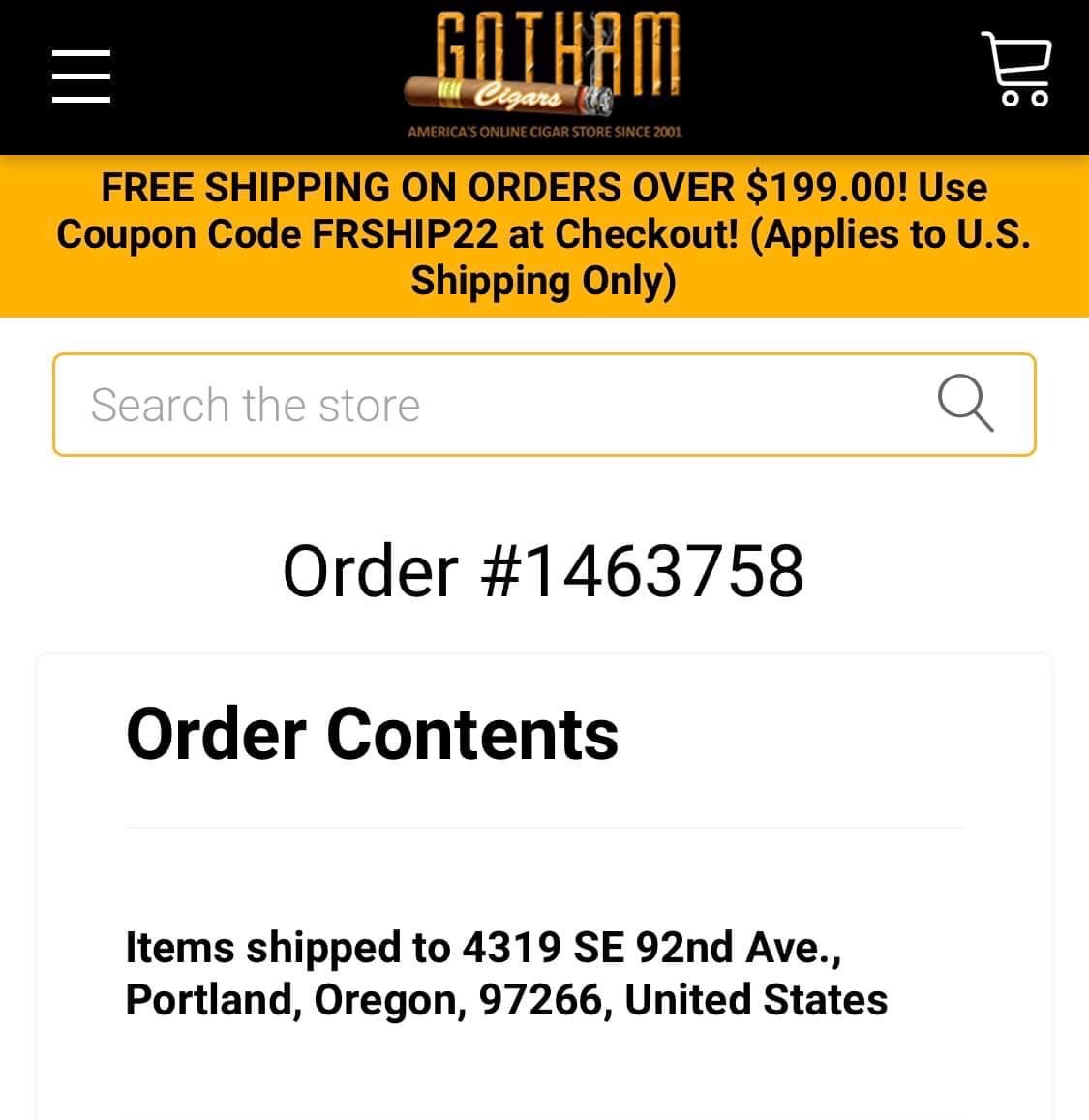Tap the magnifying glass search icon
This screenshot has width=1089, height=1120.
(x=965, y=403)
